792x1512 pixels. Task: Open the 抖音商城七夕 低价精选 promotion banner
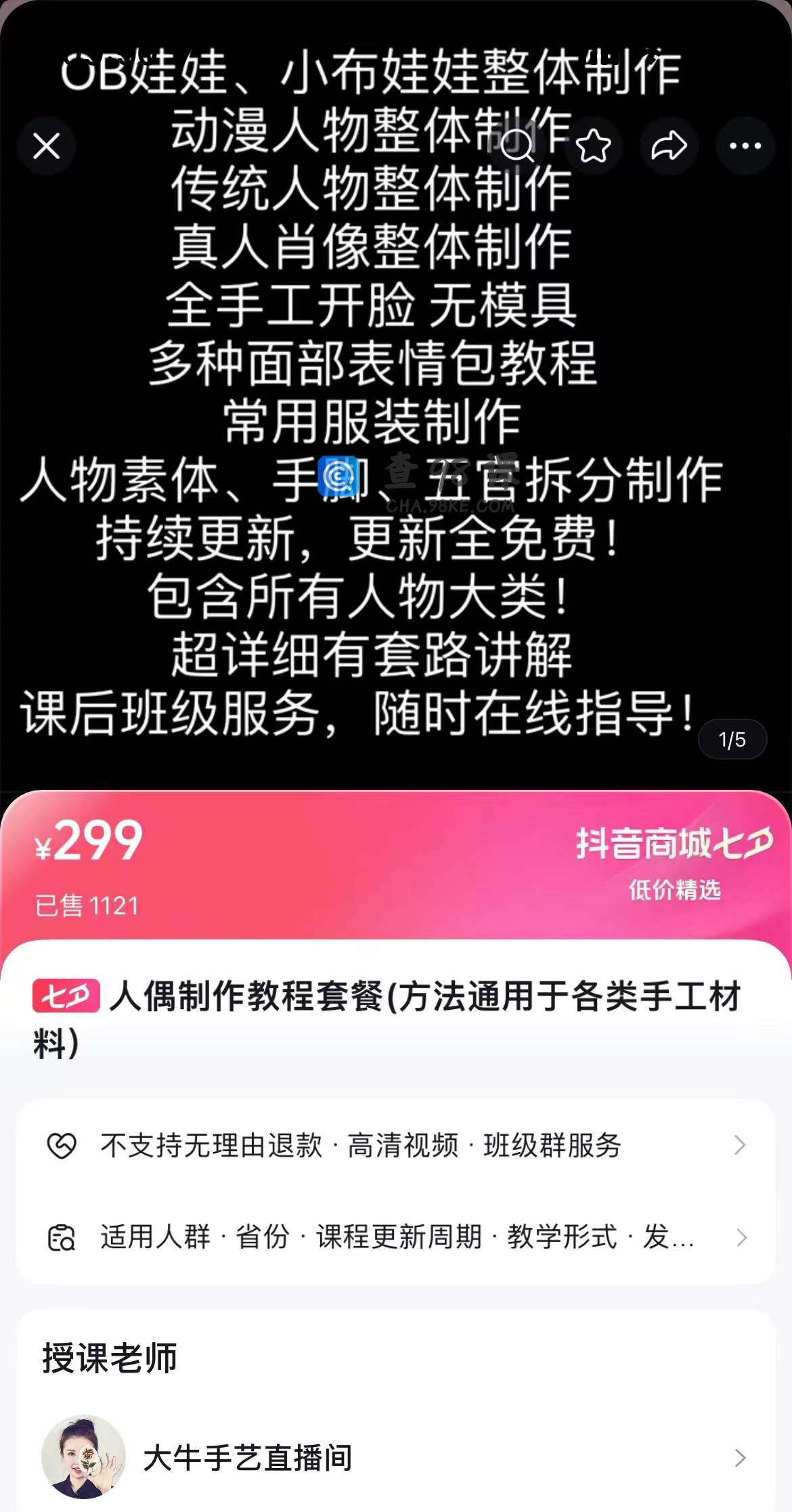click(x=674, y=862)
